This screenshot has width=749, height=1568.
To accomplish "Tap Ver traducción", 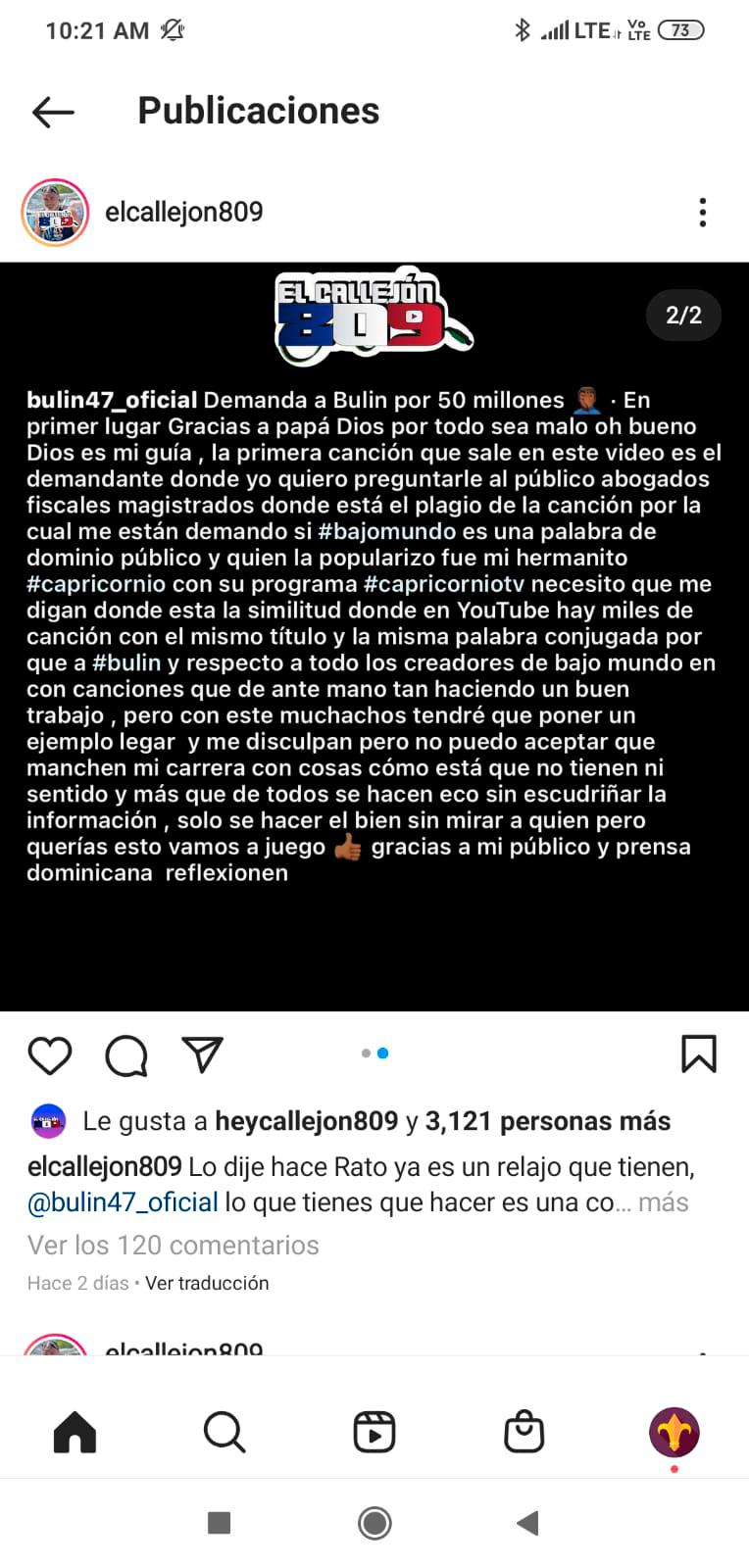I will pos(207,1283).
